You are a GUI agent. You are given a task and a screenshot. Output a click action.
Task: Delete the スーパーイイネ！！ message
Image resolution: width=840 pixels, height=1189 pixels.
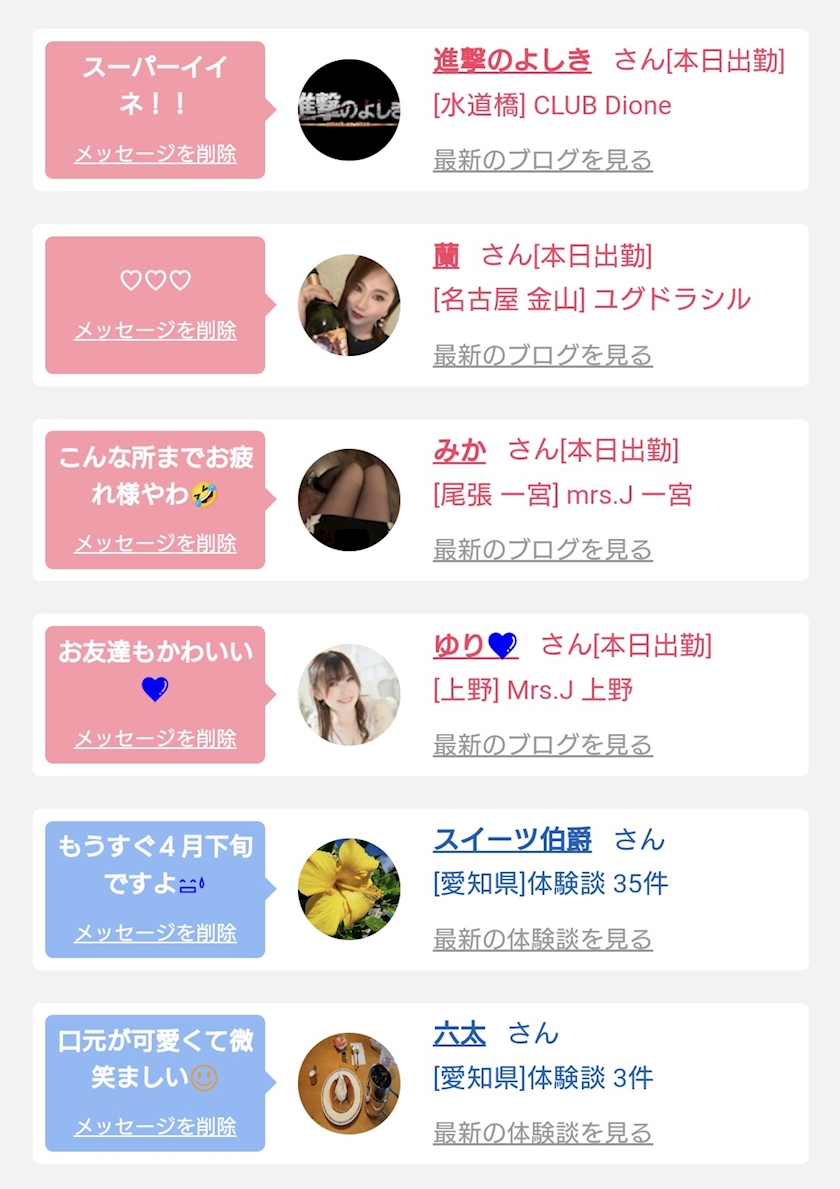tap(155, 154)
